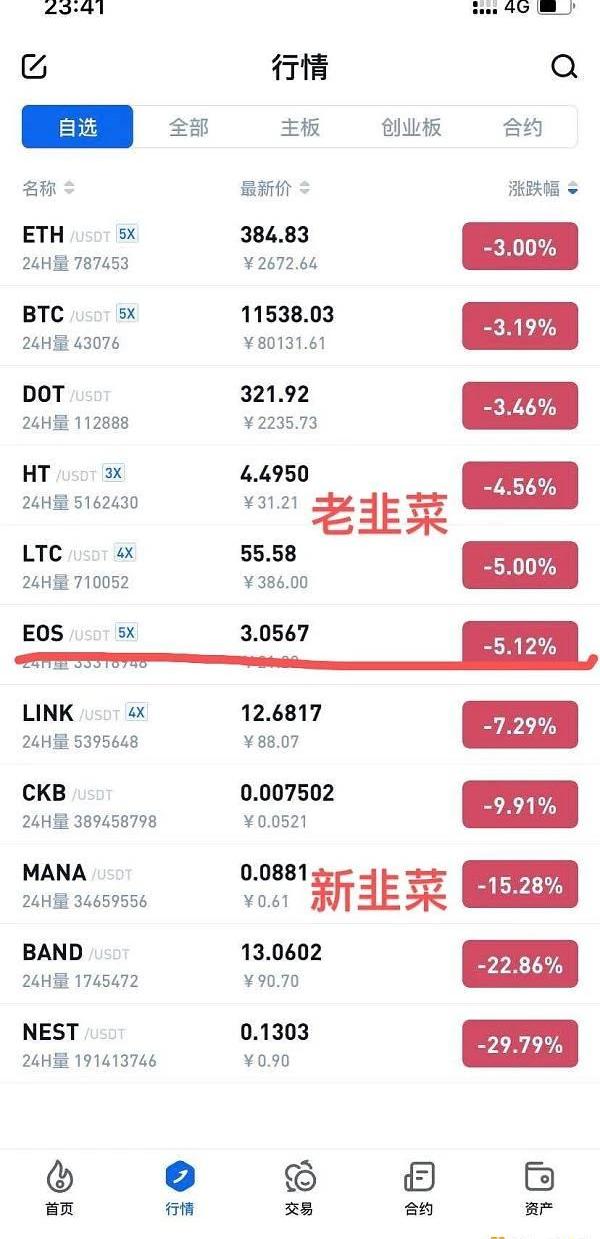Switch to the 创业板 tab
600x1239 pixels.
411,127
